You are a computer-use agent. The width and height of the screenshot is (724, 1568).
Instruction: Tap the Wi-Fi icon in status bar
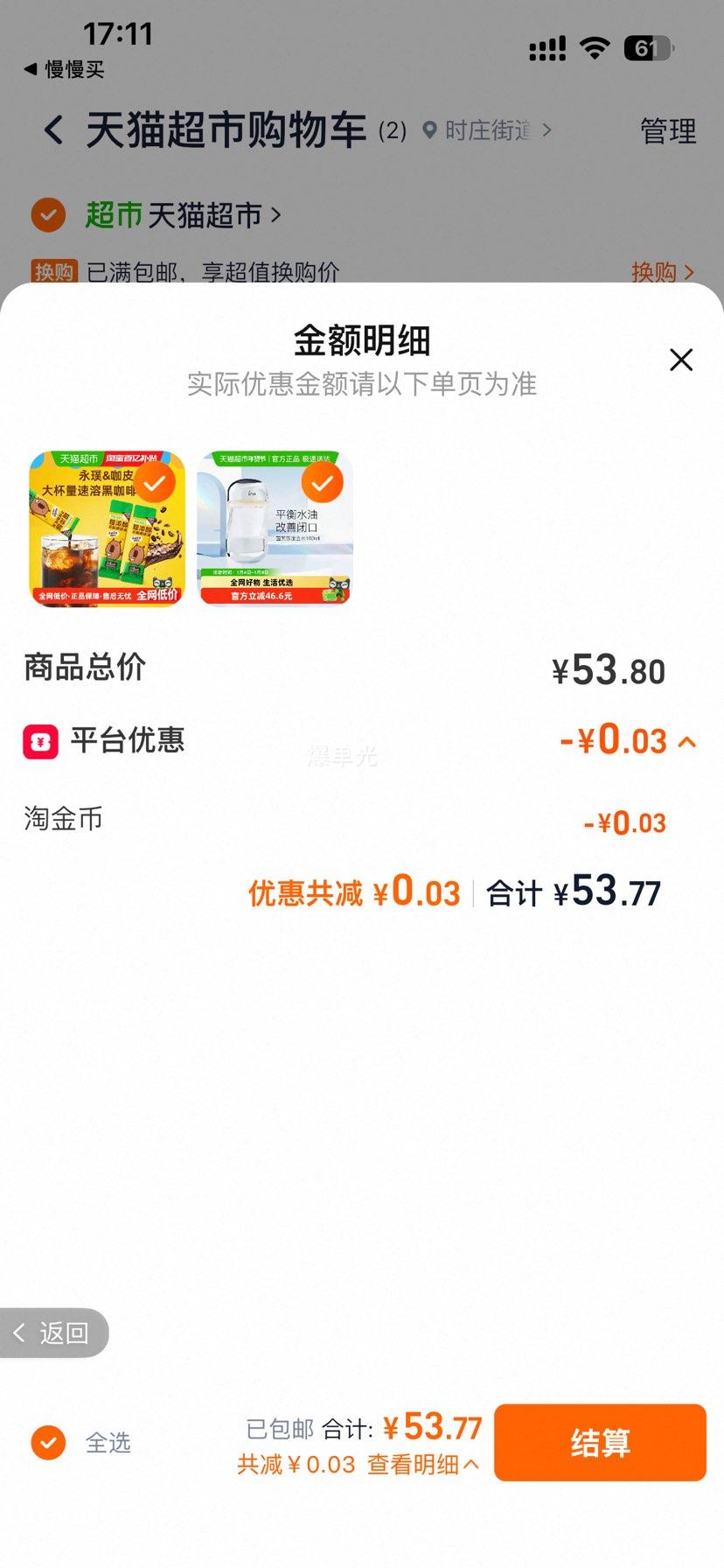pyautogui.click(x=594, y=50)
